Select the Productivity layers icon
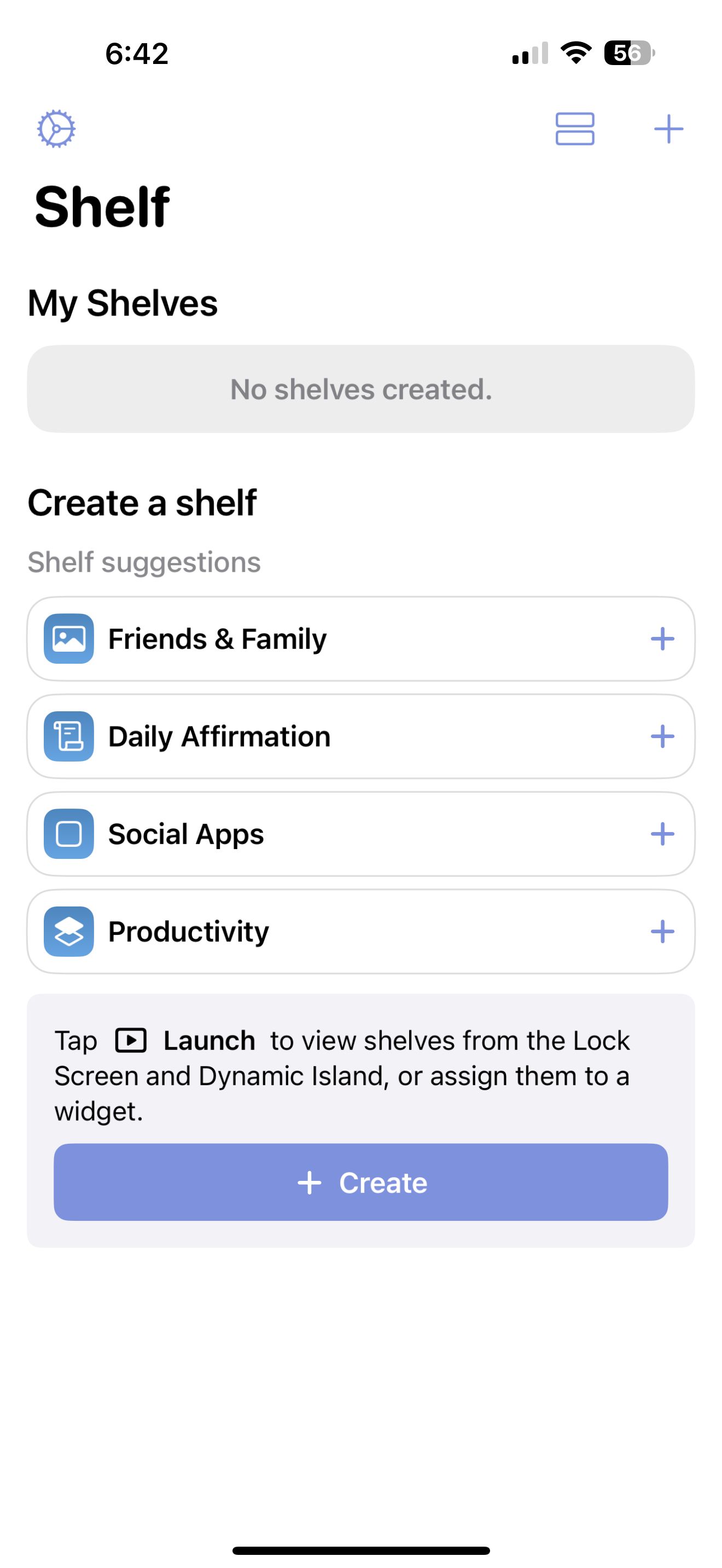Viewport: 722px width, 1568px height. coord(69,931)
